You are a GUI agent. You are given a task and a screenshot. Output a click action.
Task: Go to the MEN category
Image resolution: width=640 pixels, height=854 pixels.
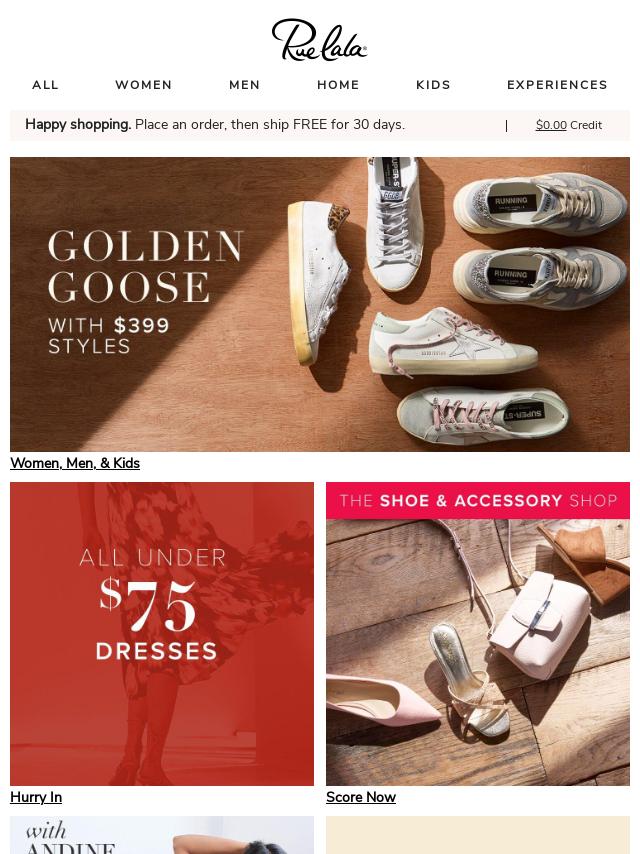[x=244, y=85]
